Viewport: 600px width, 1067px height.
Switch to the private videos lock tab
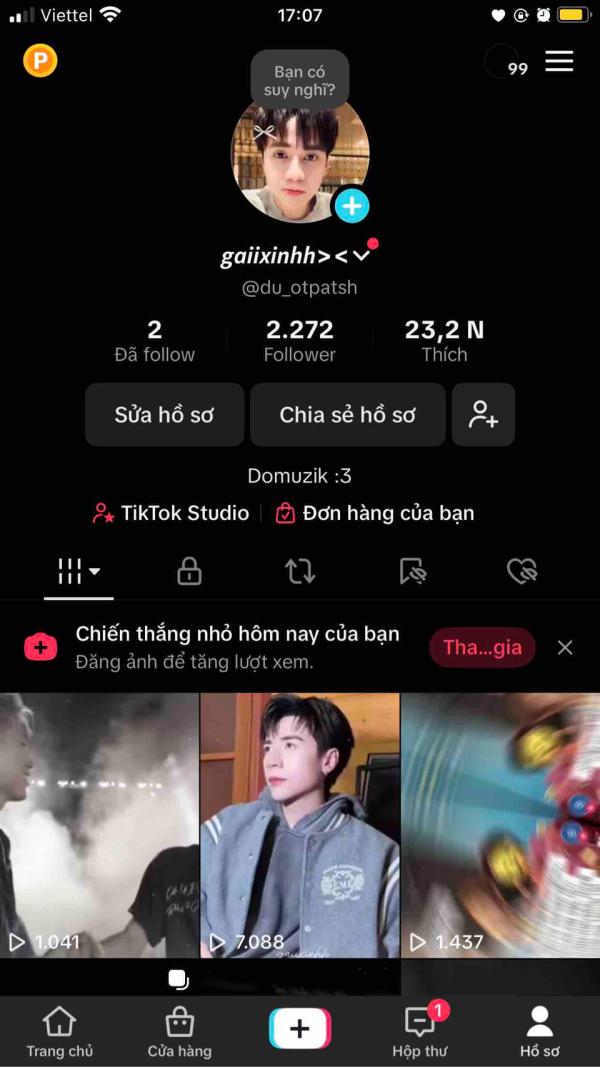189,571
